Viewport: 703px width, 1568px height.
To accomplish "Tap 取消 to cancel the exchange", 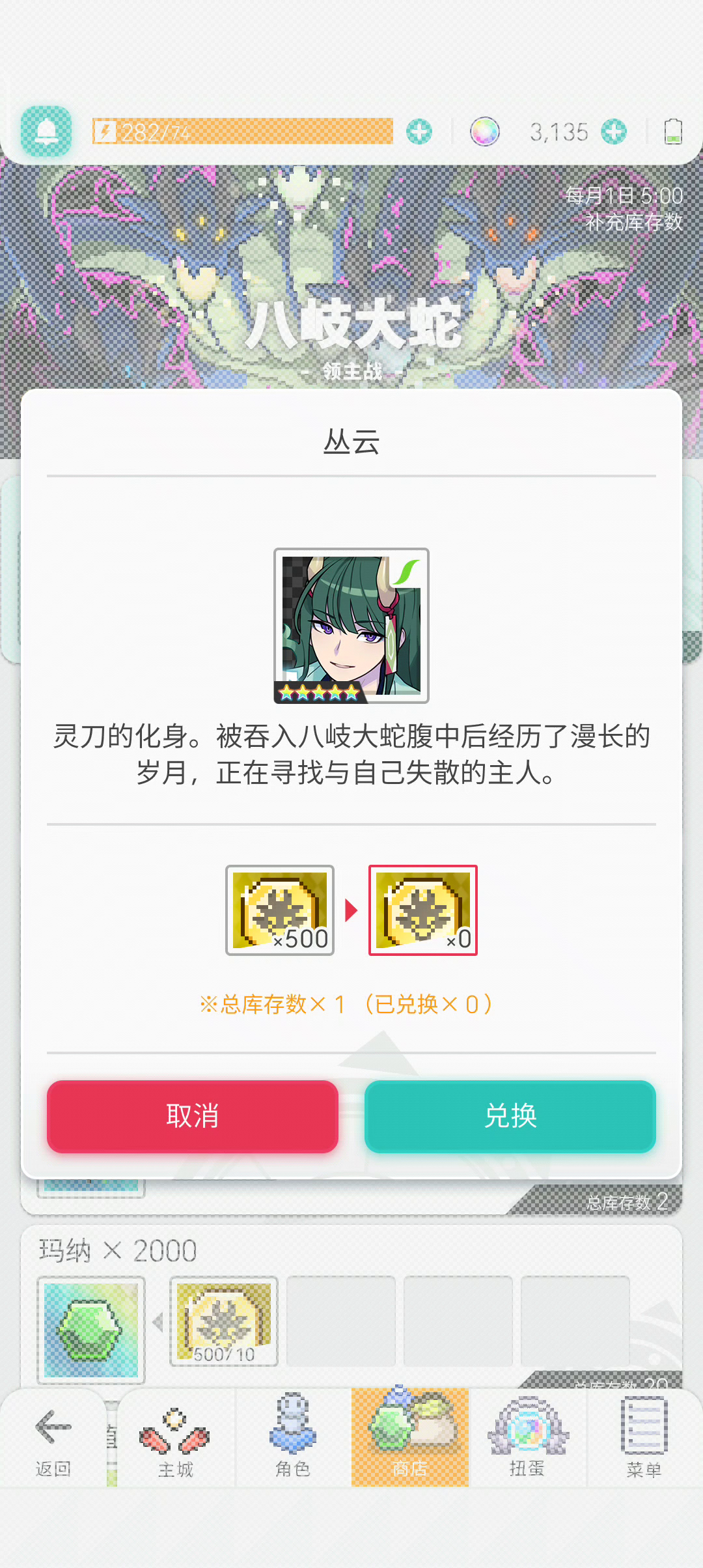I will click(192, 1116).
